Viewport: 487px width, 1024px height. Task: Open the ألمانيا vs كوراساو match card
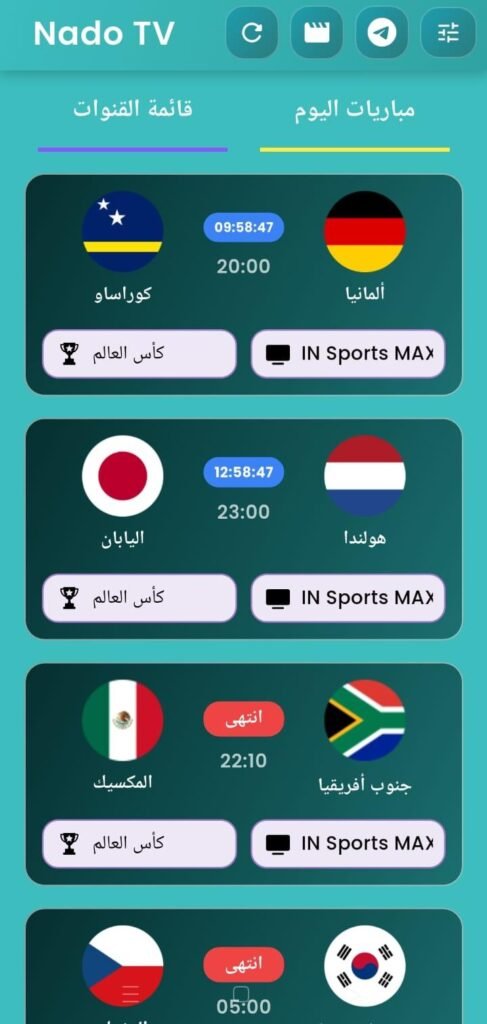coord(244,285)
